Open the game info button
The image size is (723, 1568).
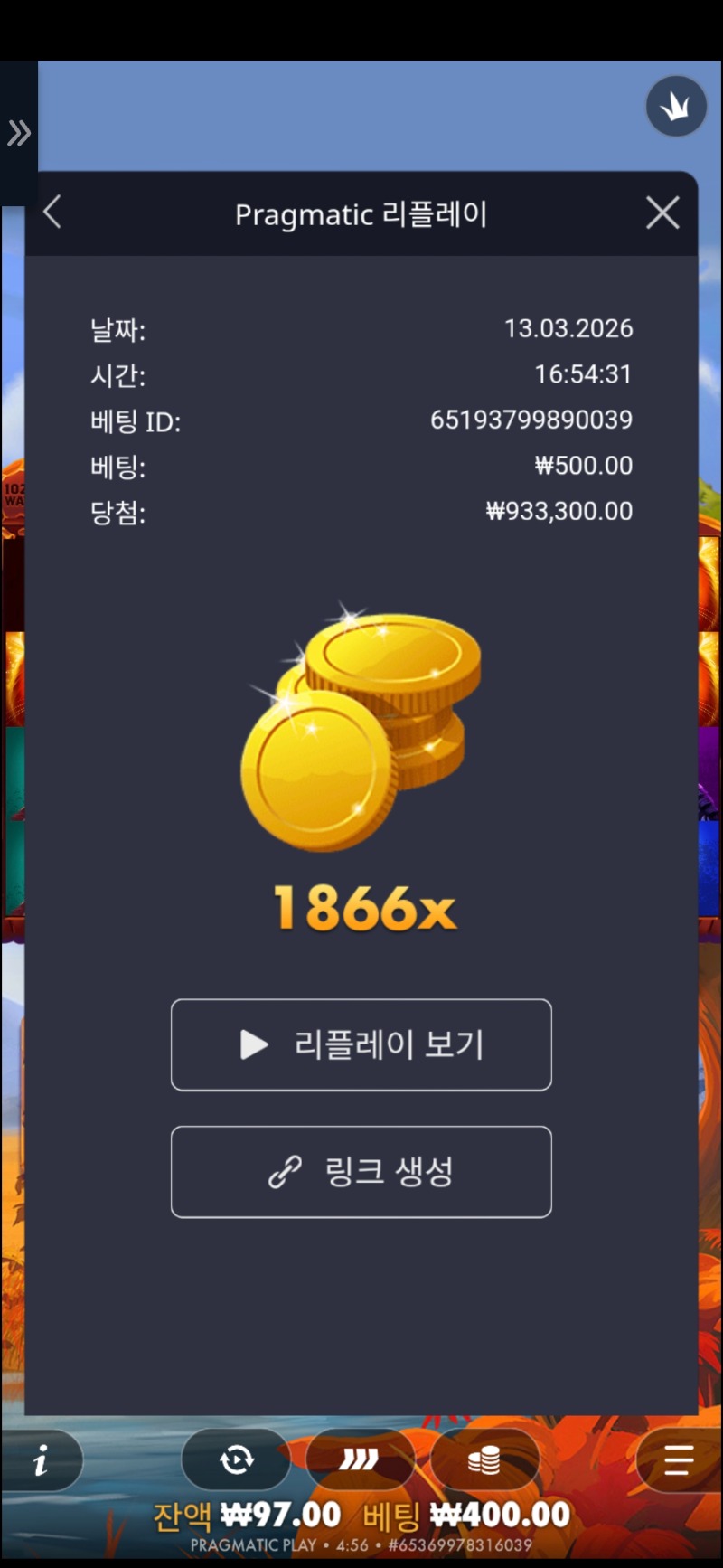(x=41, y=1459)
